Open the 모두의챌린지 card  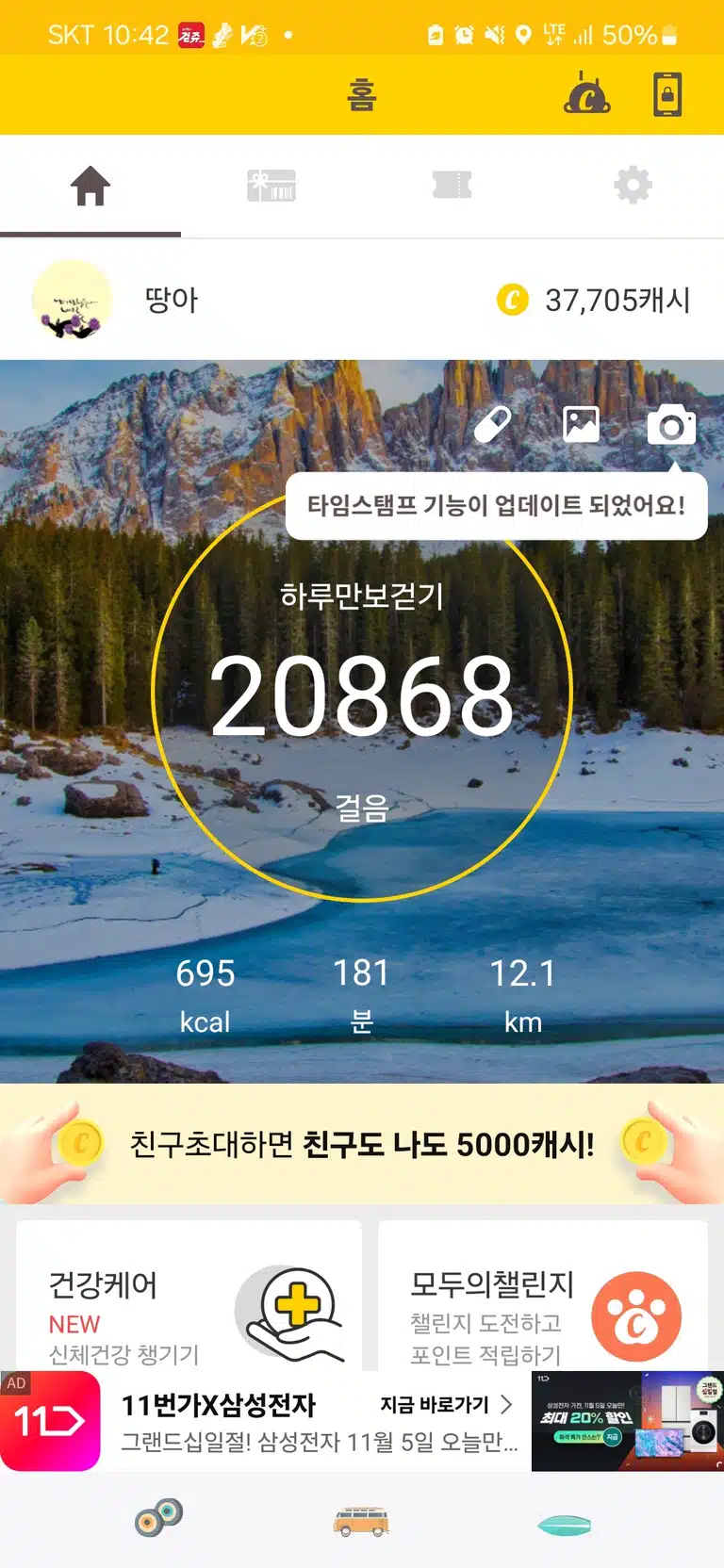coord(543,1297)
